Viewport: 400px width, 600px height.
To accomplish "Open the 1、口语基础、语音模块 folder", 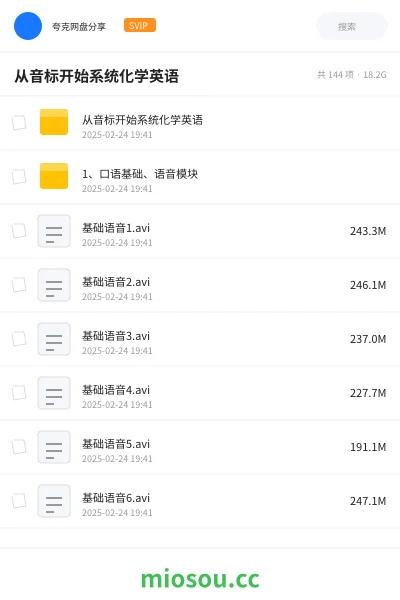I will [200, 177].
